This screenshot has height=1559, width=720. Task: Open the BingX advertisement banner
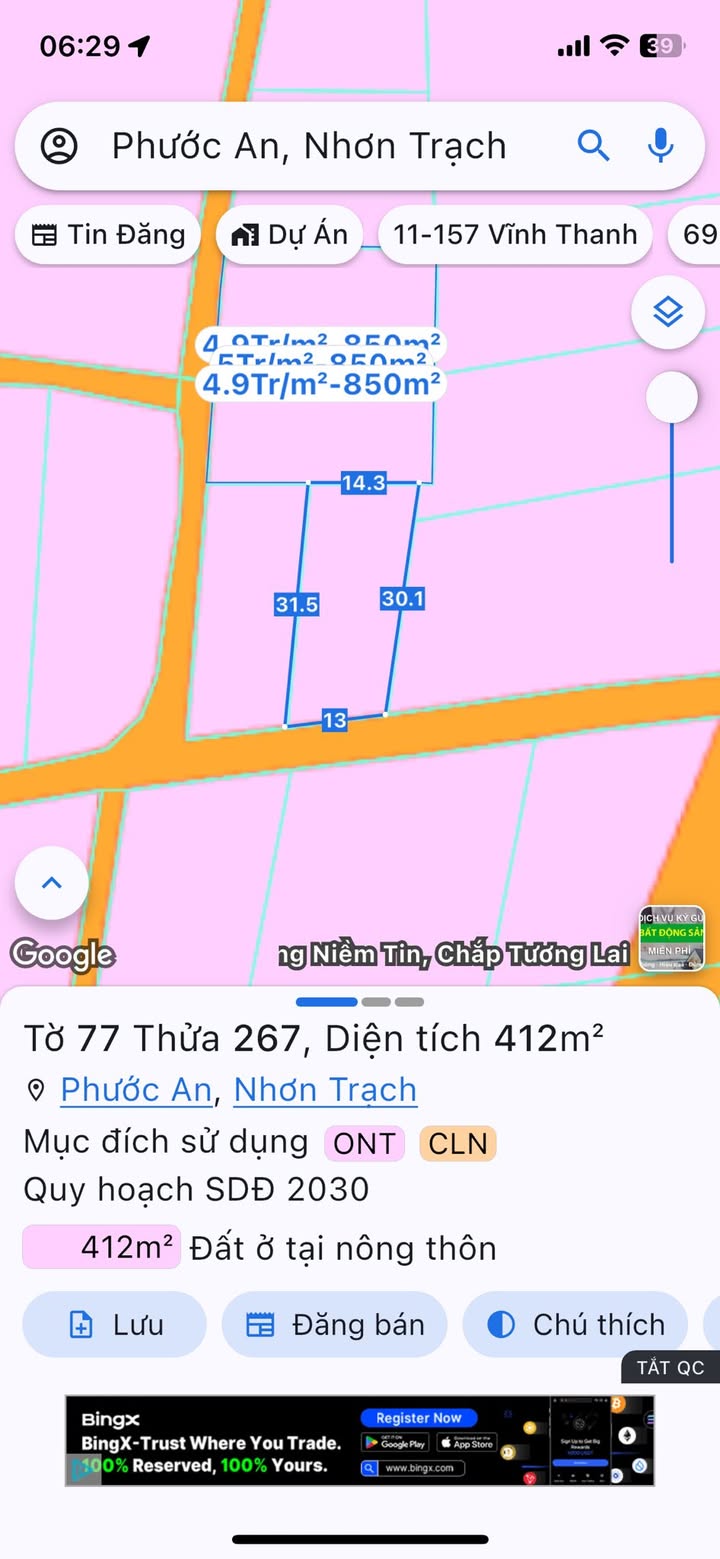(x=360, y=1440)
